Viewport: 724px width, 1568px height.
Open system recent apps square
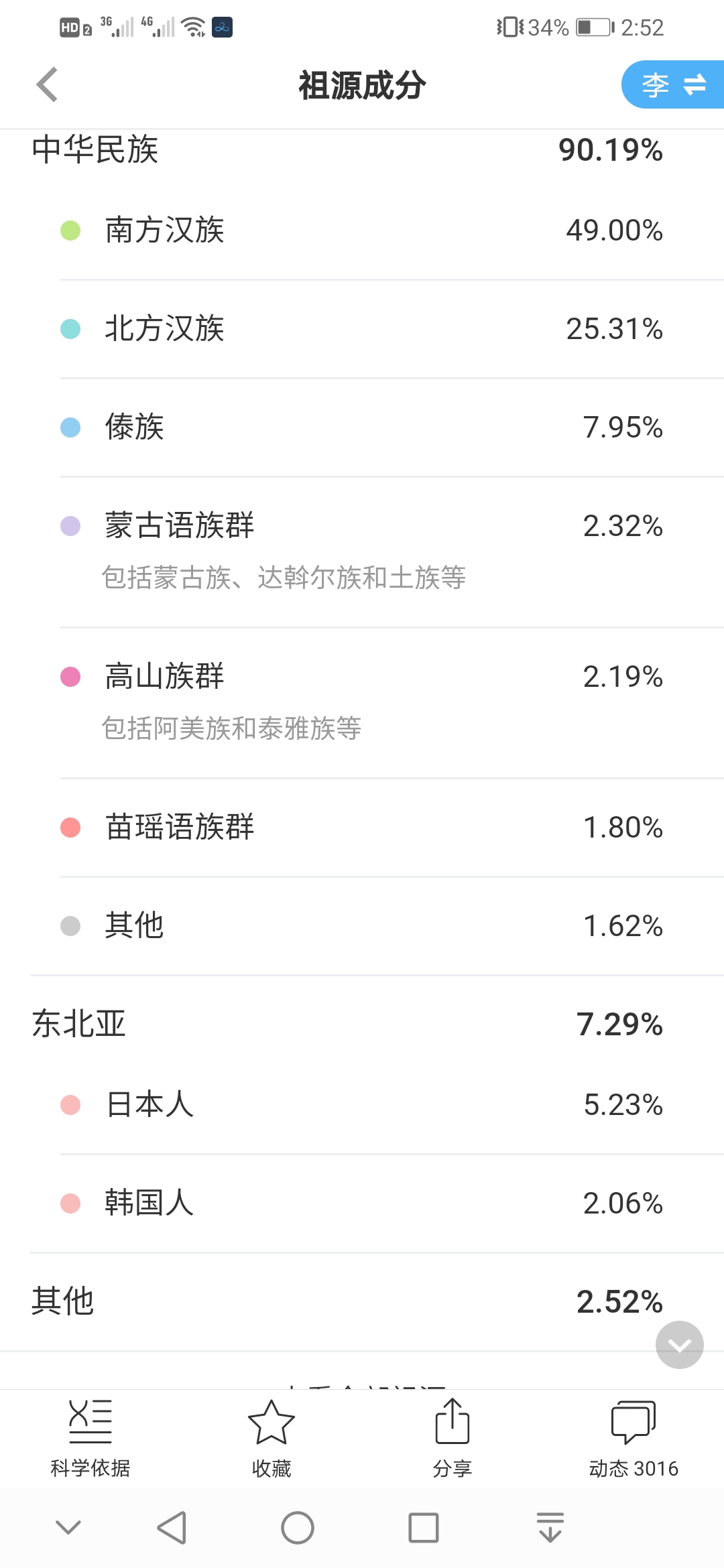pos(424,1528)
